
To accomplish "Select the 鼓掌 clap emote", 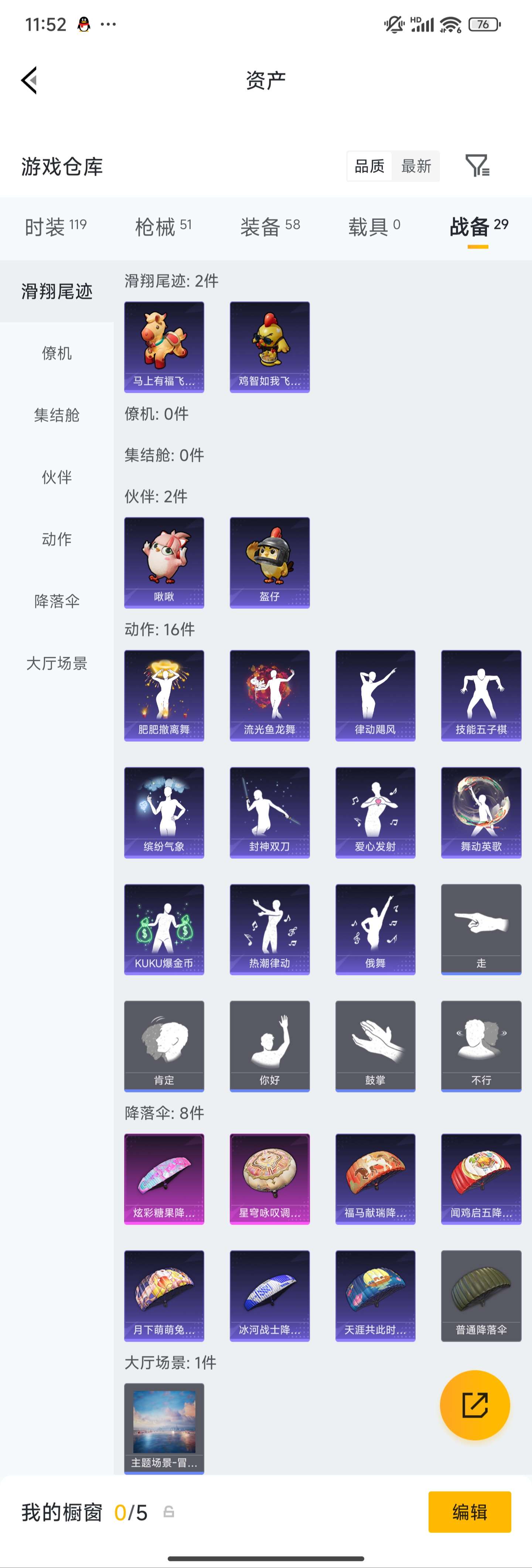I will 375,1046.
